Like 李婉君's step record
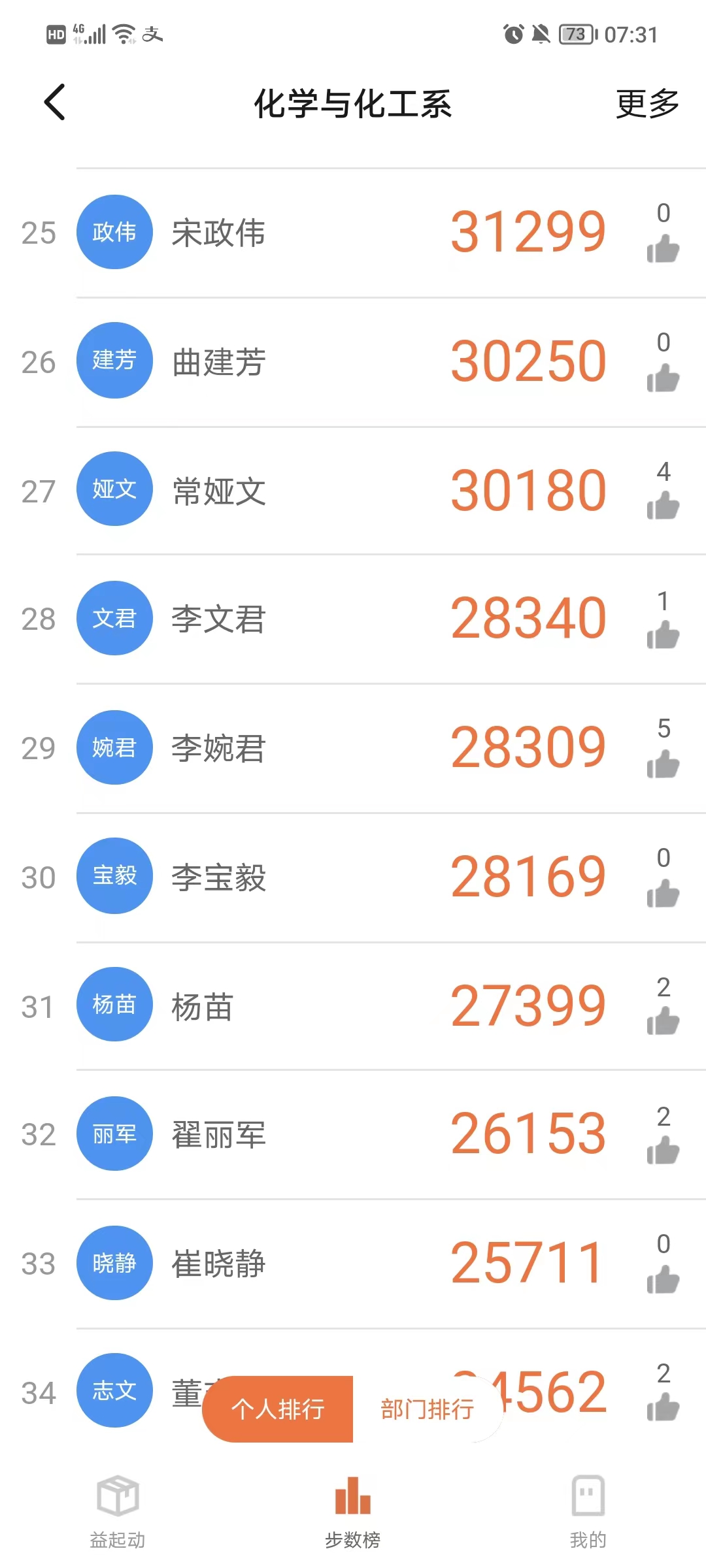Image resolution: width=706 pixels, height=1568 pixels. pos(663,764)
